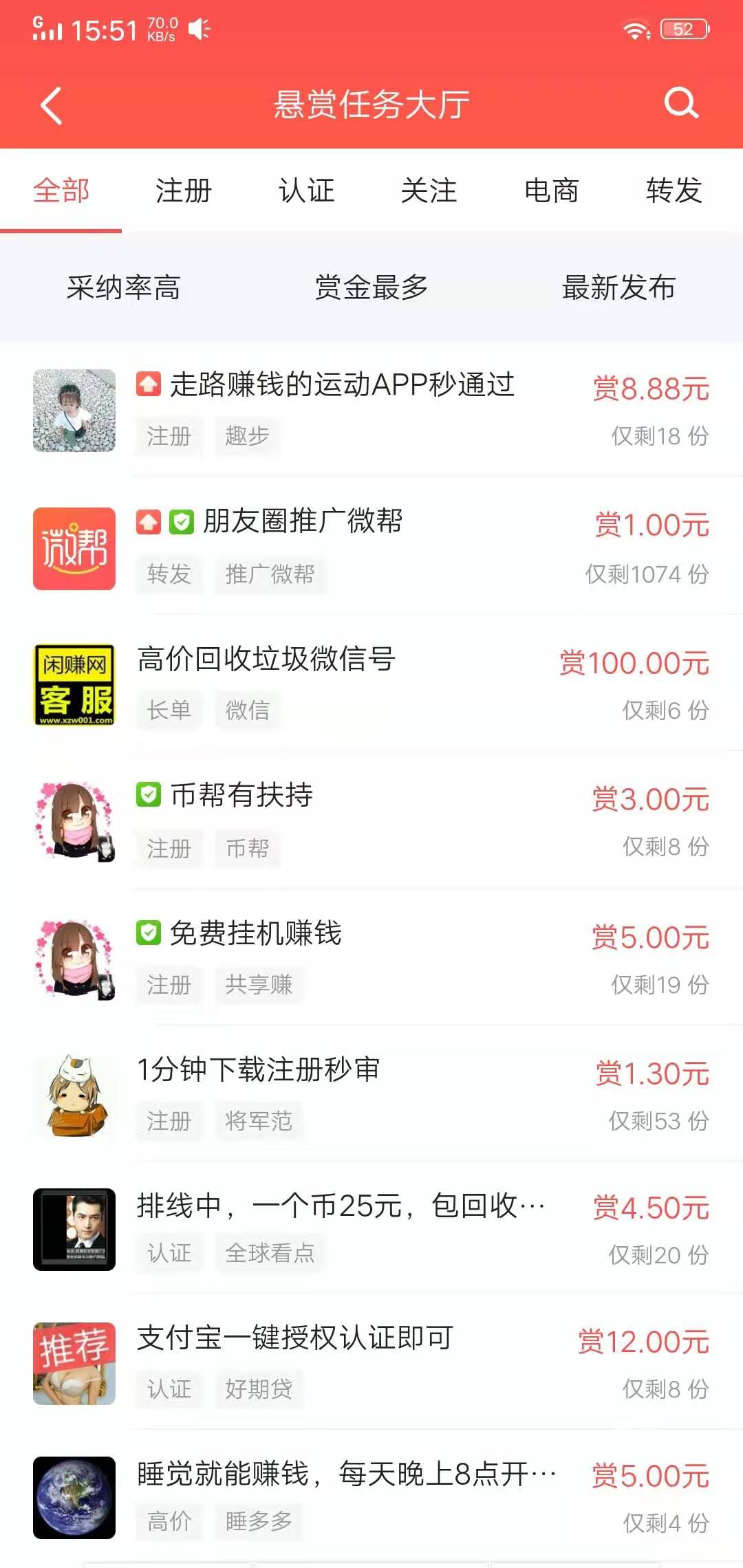View task 1分钟下载注册秒审
The width and height of the screenshot is (743, 1568).
(258, 1069)
